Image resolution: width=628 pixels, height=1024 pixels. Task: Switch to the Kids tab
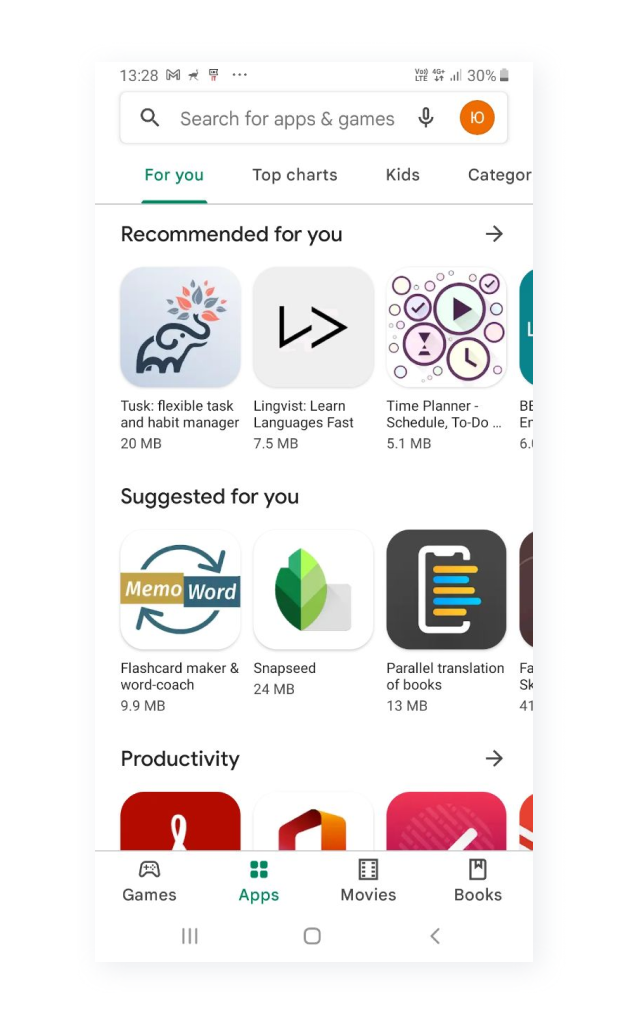[403, 175]
